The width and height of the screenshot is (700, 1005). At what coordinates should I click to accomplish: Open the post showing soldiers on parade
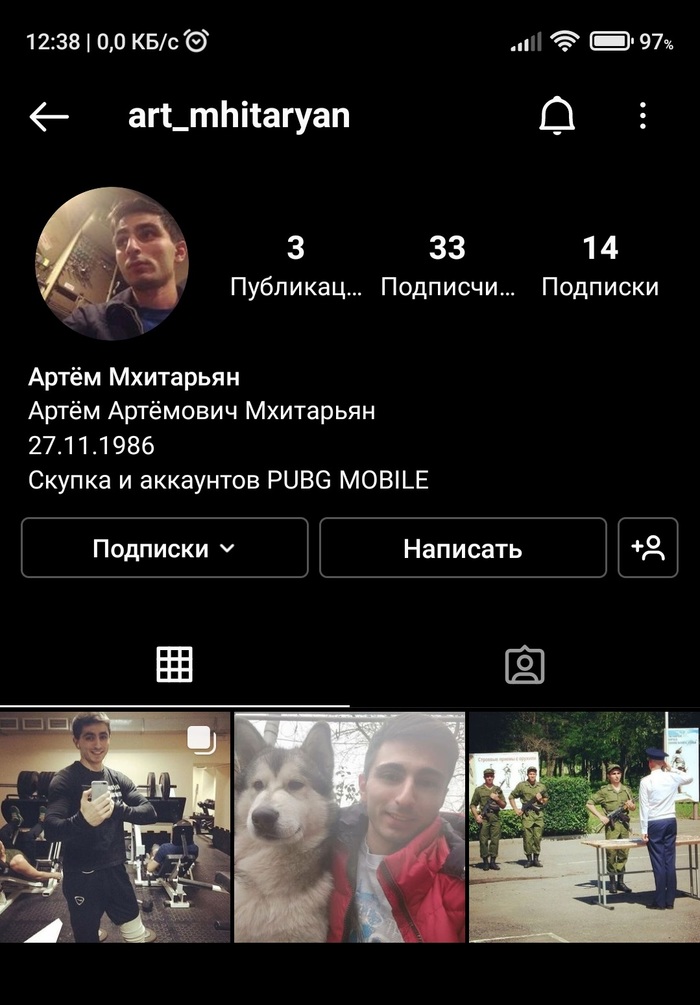(x=584, y=827)
